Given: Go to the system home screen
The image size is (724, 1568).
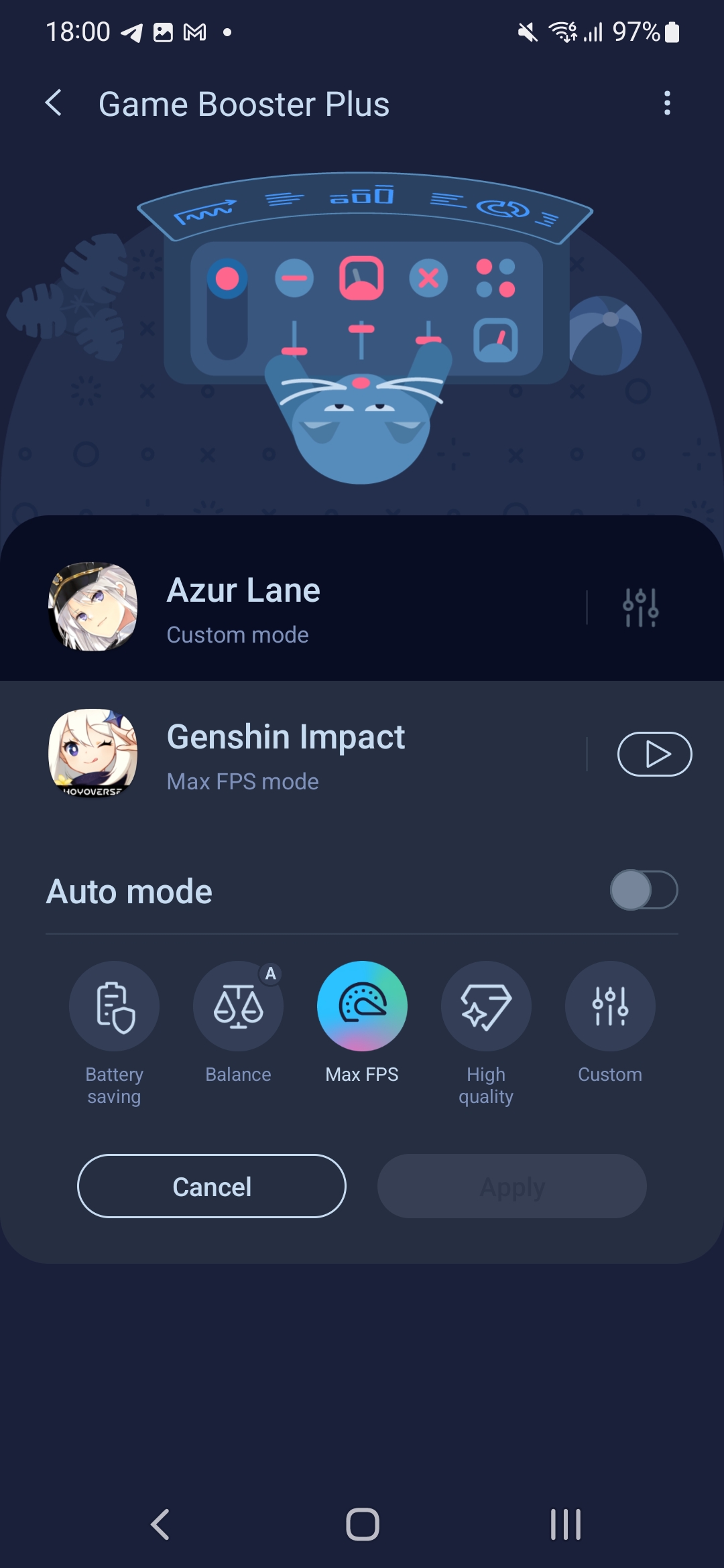Looking at the screenshot, I should tap(363, 1524).
